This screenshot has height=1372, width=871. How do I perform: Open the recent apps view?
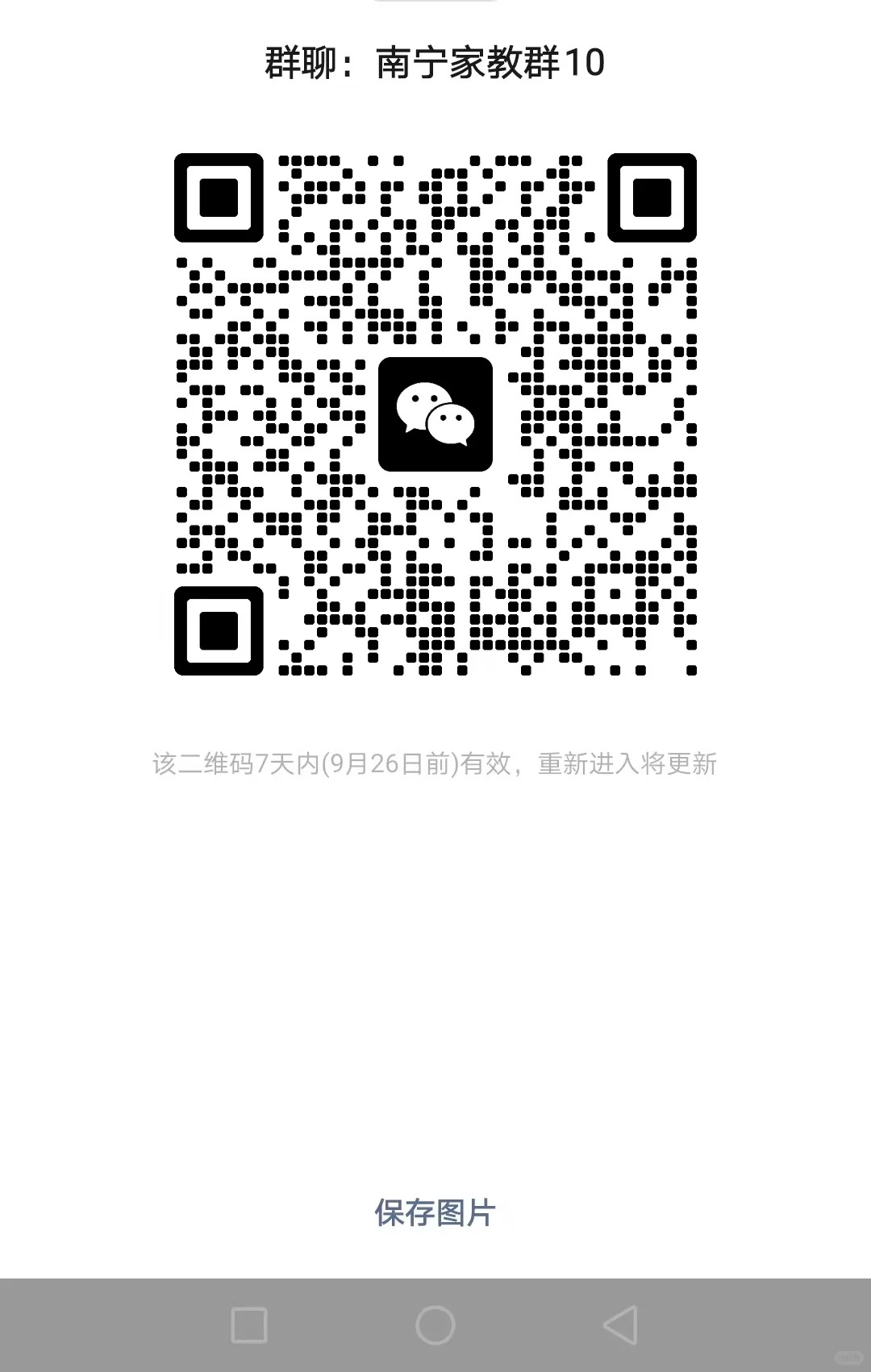pos(249,1324)
